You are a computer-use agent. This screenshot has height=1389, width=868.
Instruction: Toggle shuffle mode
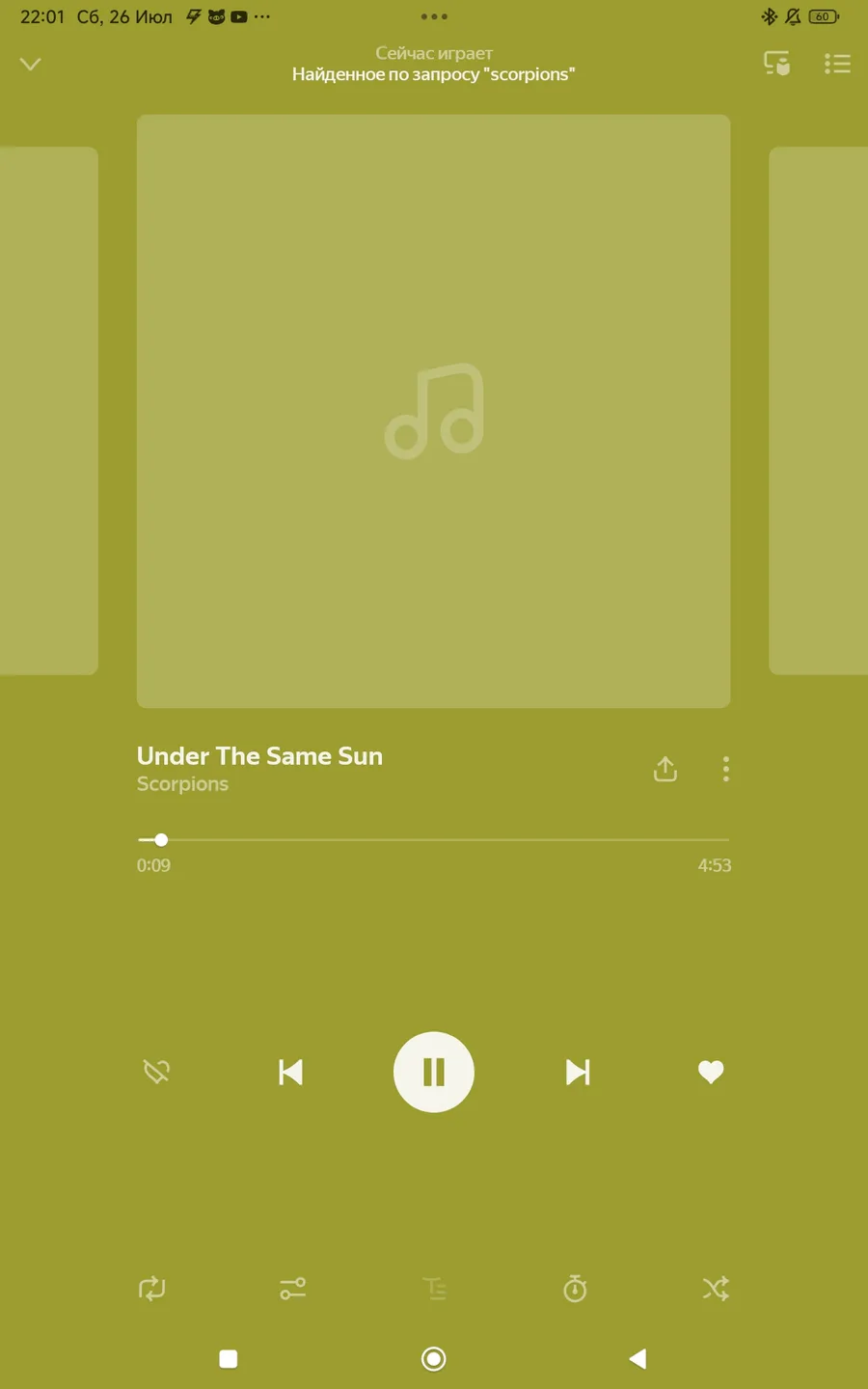pos(716,1289)
